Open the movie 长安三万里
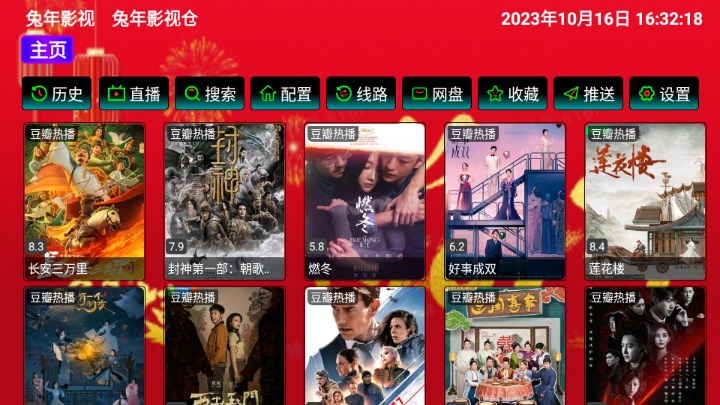The width and height of the screenshot is (720, 405). pos(85,200)
